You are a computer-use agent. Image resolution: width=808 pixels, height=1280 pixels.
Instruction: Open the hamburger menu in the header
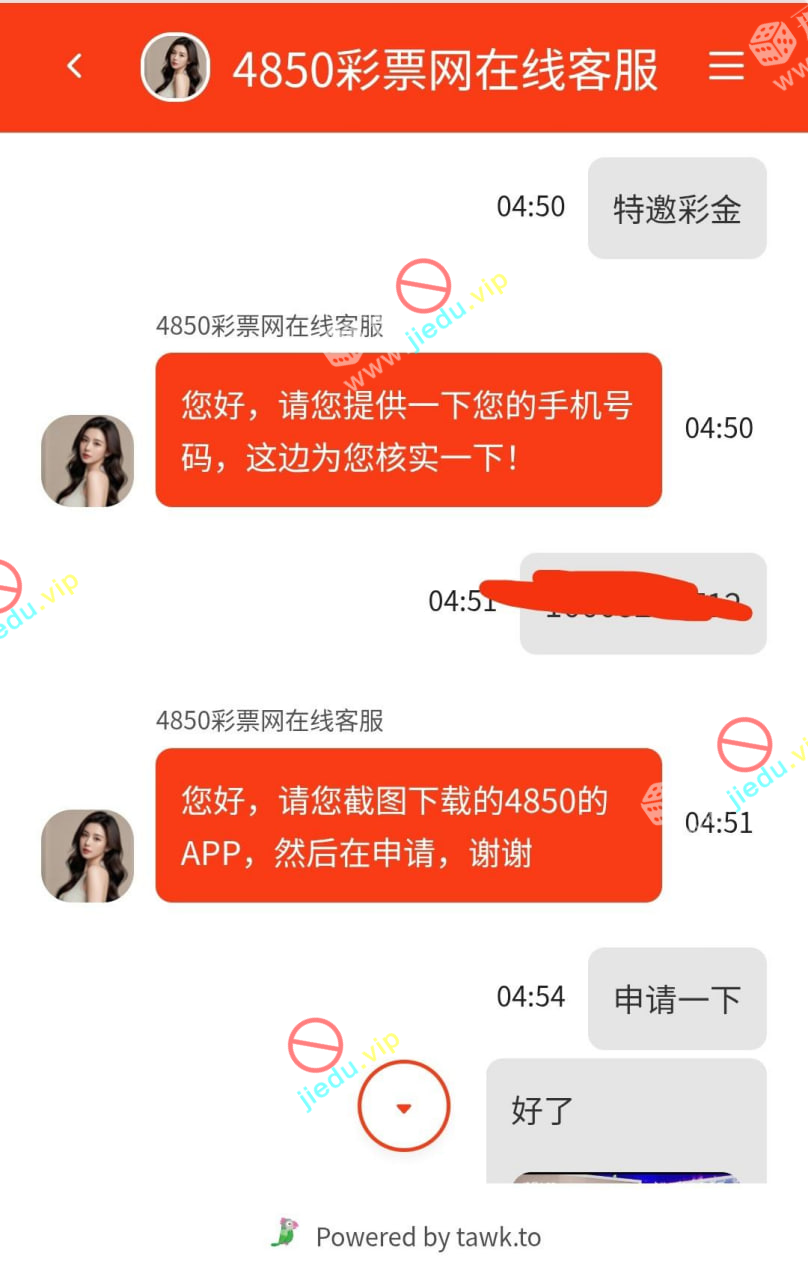tap(727, 66)
